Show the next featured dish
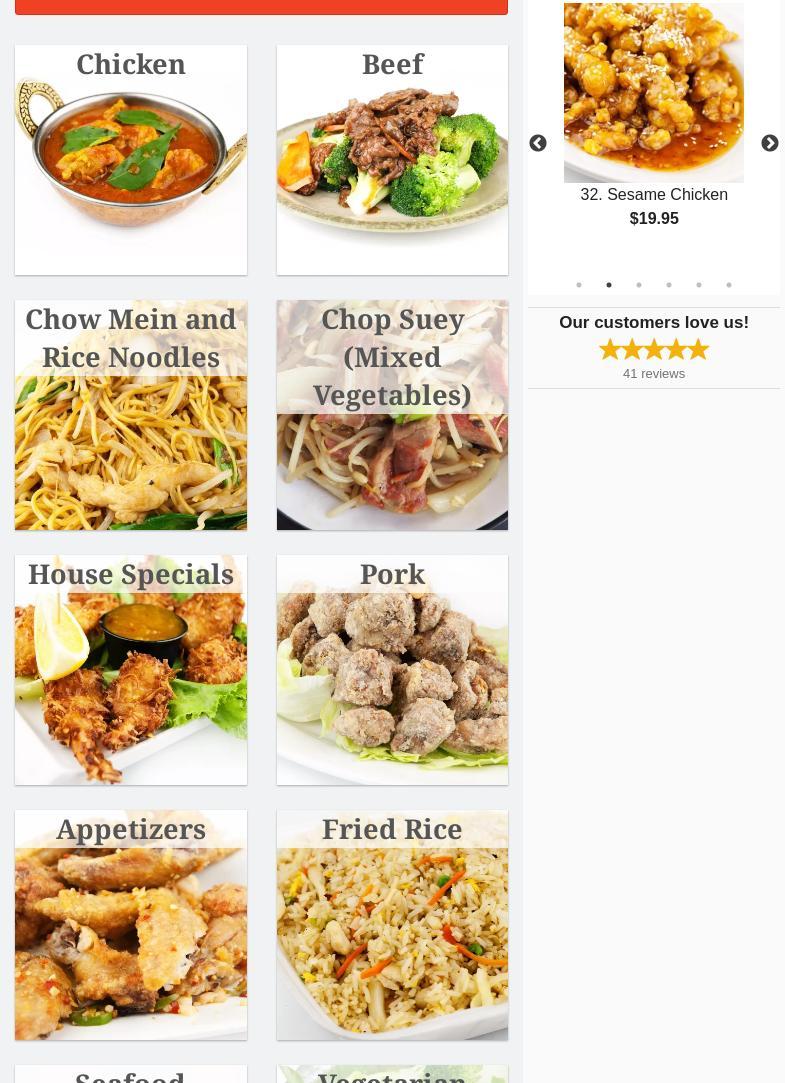Image resolution: width=785 pixels, height=1083 pixels. [769, 144]
